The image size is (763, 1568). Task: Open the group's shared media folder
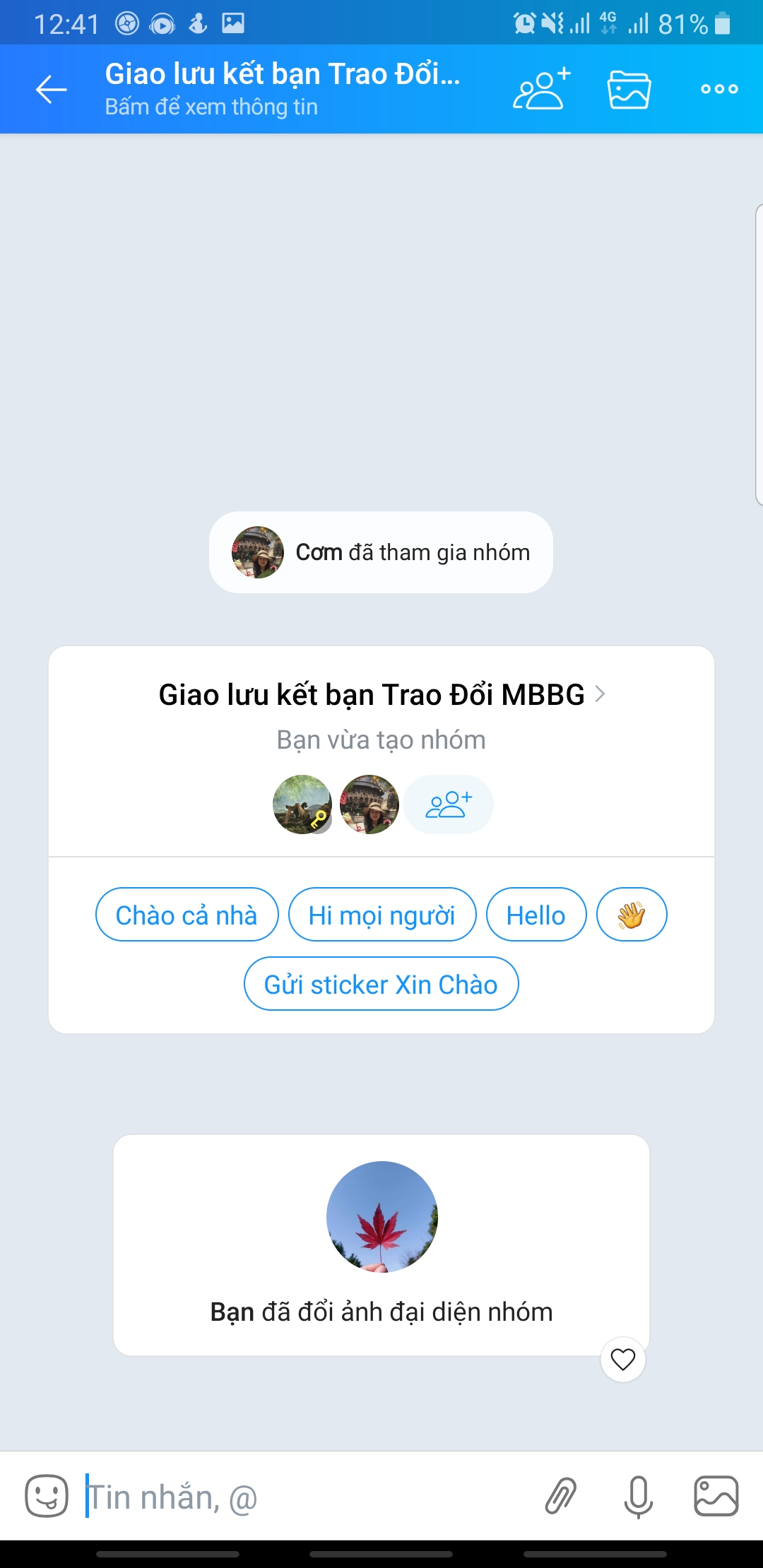click(629, 89)
